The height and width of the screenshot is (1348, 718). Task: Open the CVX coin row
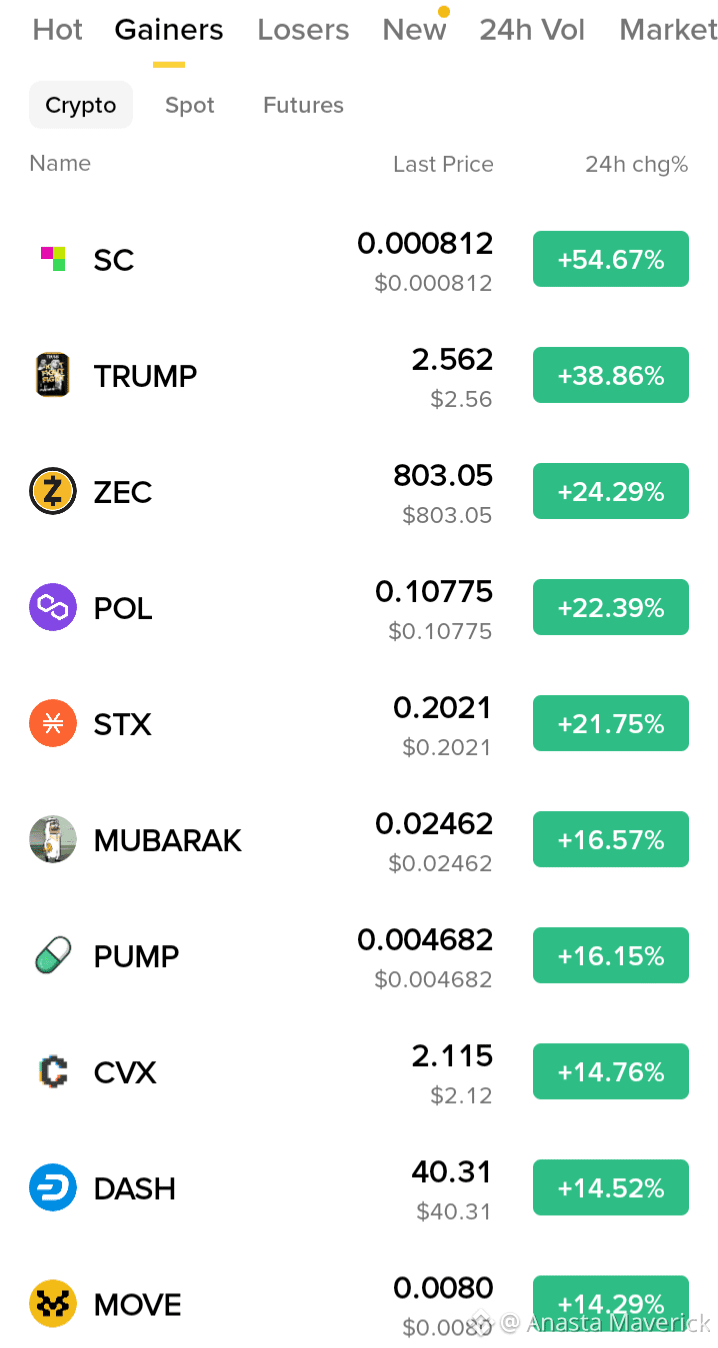point(359,1072)
